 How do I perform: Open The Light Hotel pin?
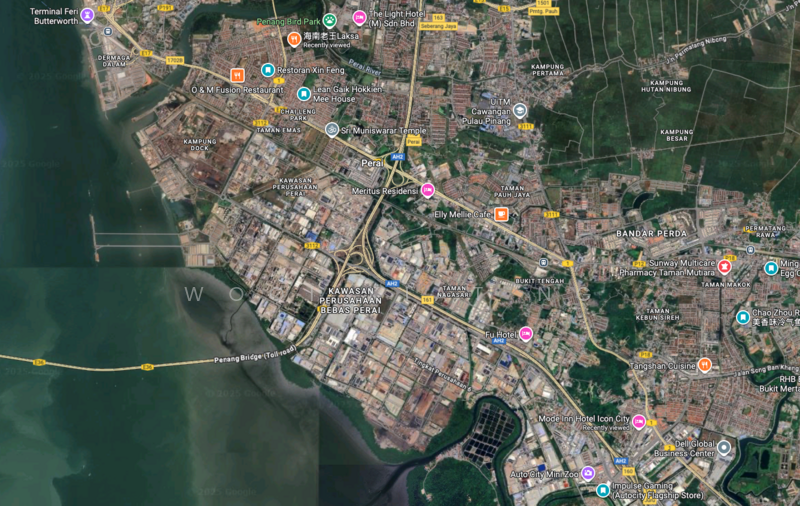[x=360, y=17]
